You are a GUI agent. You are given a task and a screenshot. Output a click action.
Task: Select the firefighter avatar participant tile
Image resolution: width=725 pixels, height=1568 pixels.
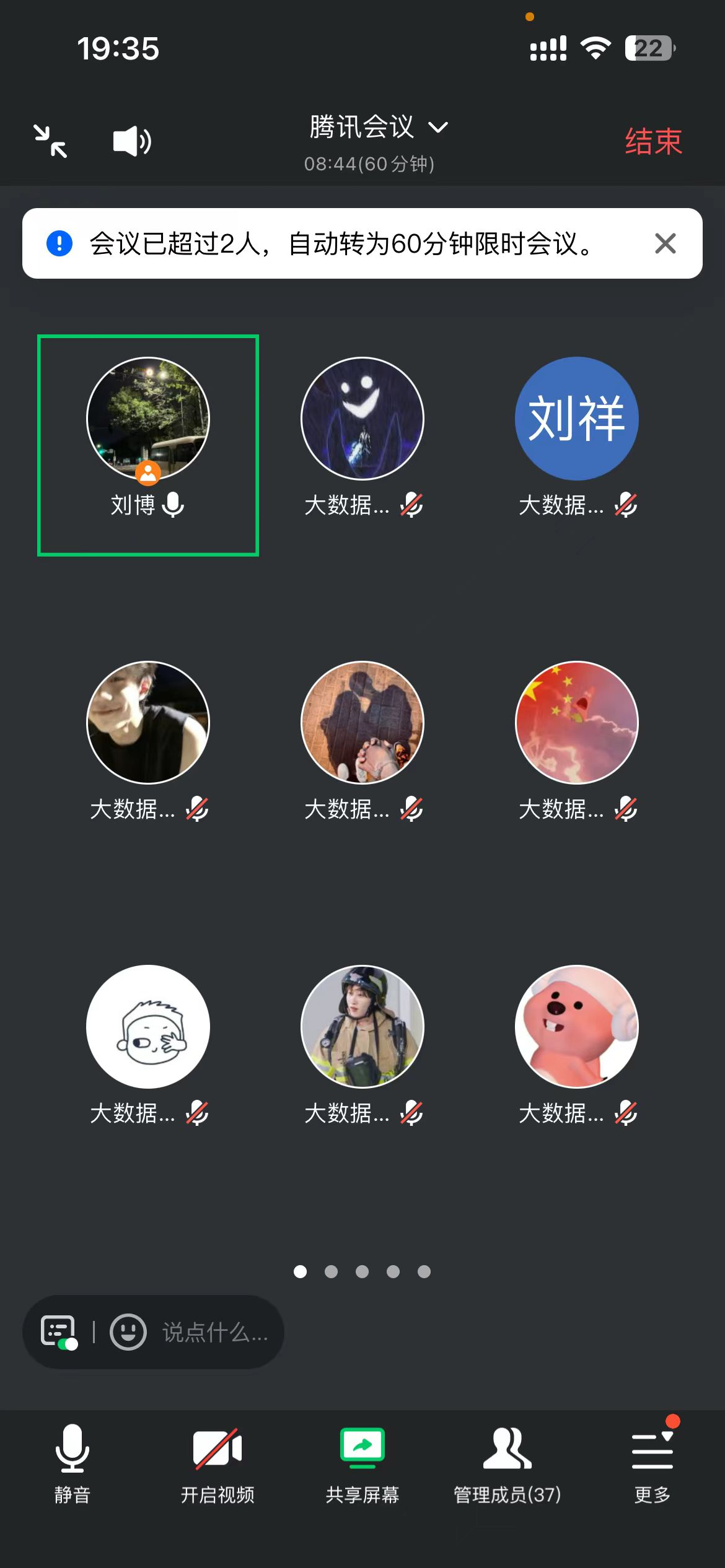click(x=362, y=1027)
